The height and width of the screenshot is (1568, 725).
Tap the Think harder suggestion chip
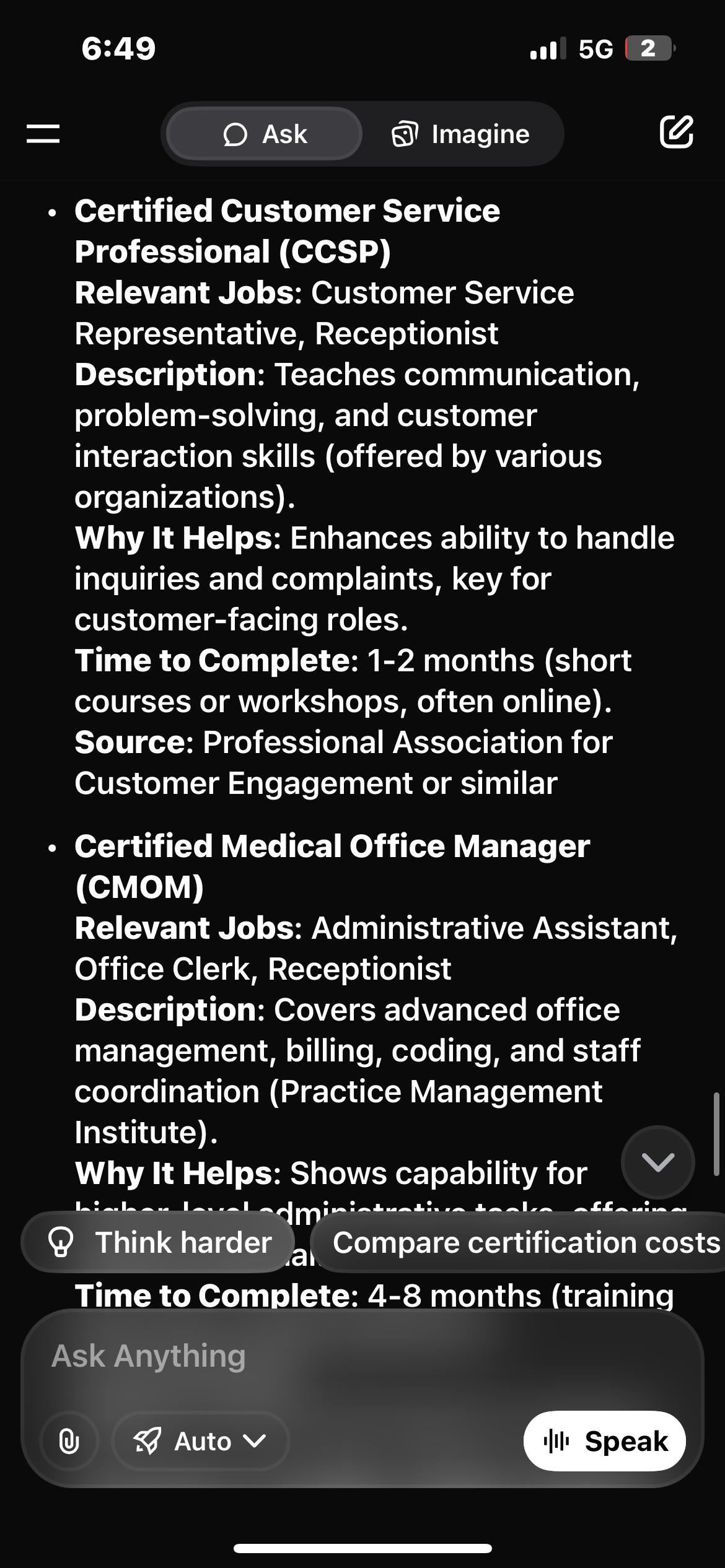158,1242
